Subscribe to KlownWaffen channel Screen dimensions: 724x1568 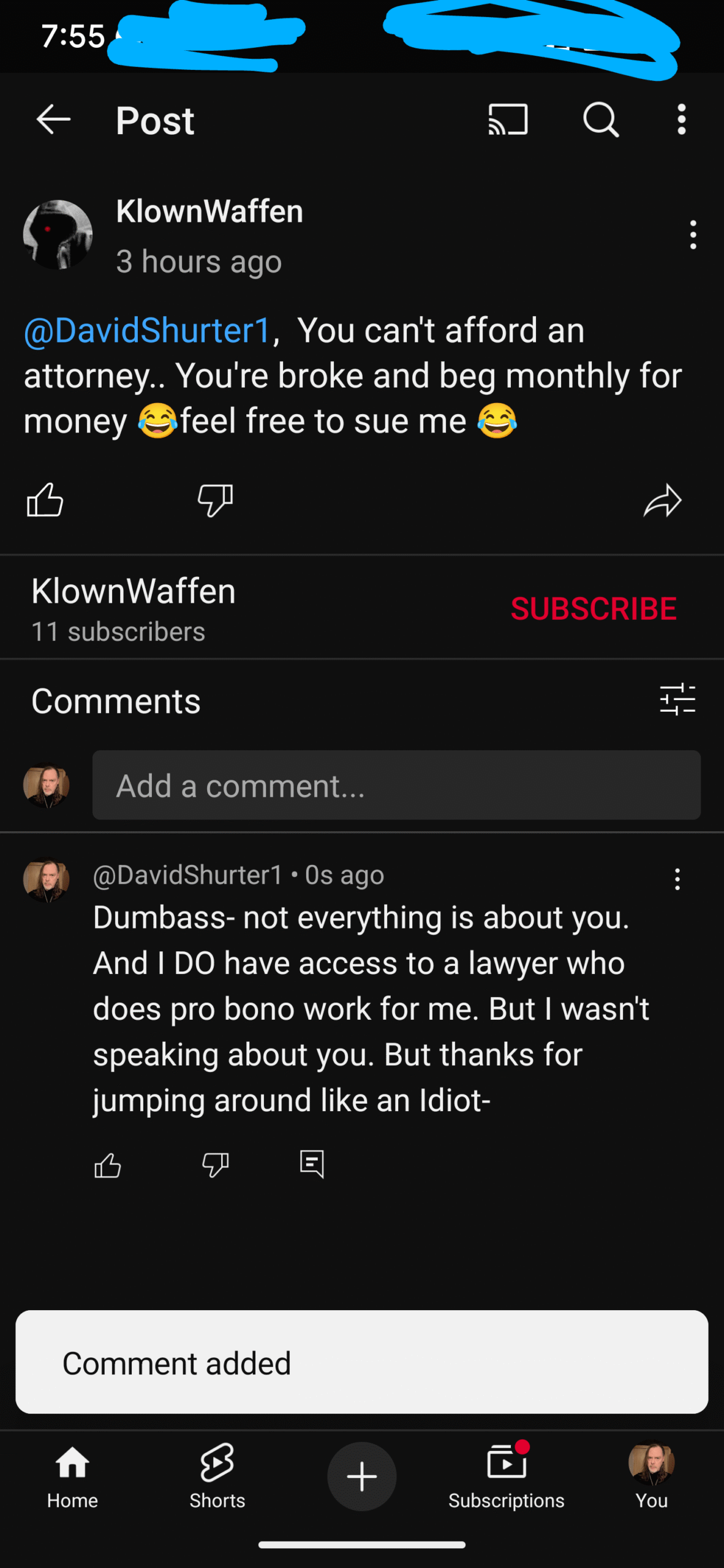coord(594,609)
